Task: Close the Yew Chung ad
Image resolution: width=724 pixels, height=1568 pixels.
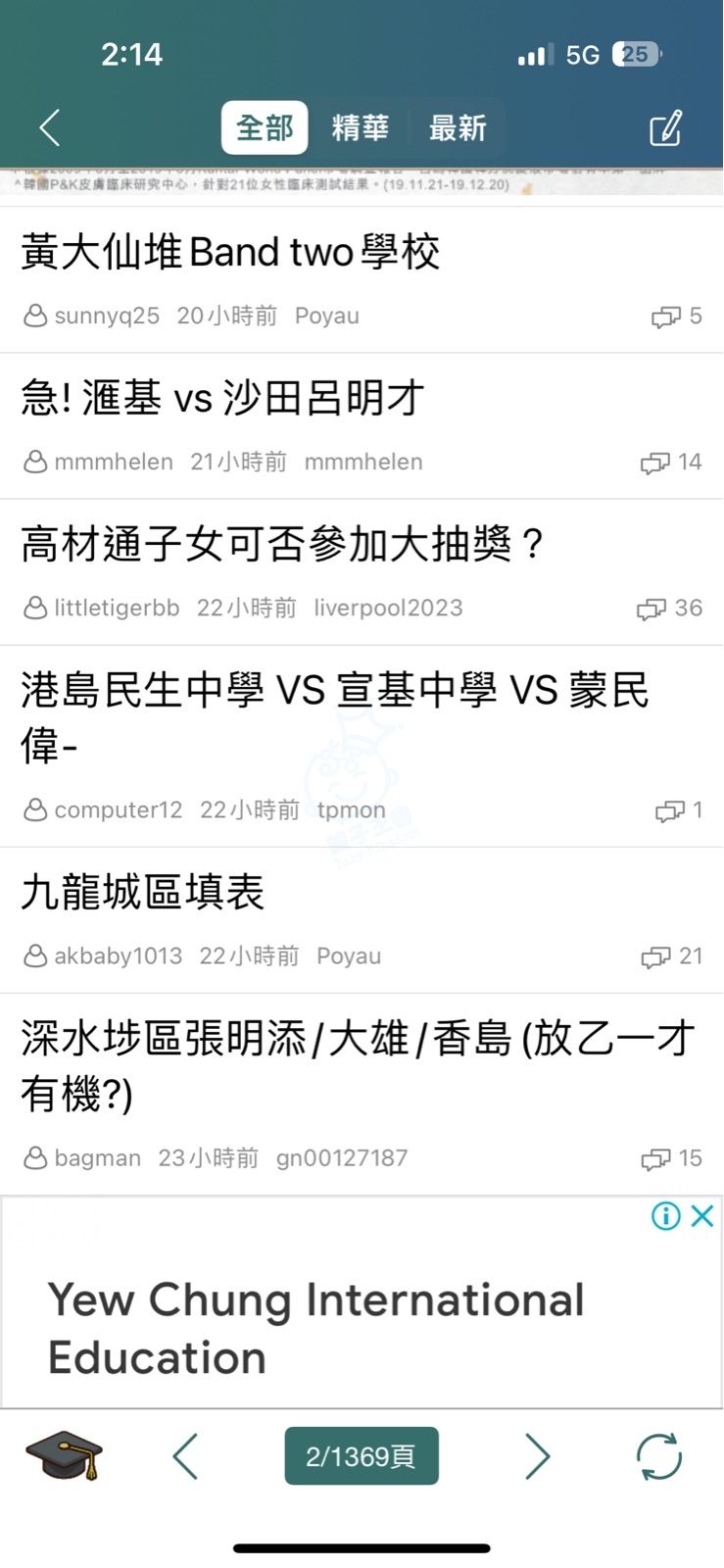Action: click(702, 1216)
